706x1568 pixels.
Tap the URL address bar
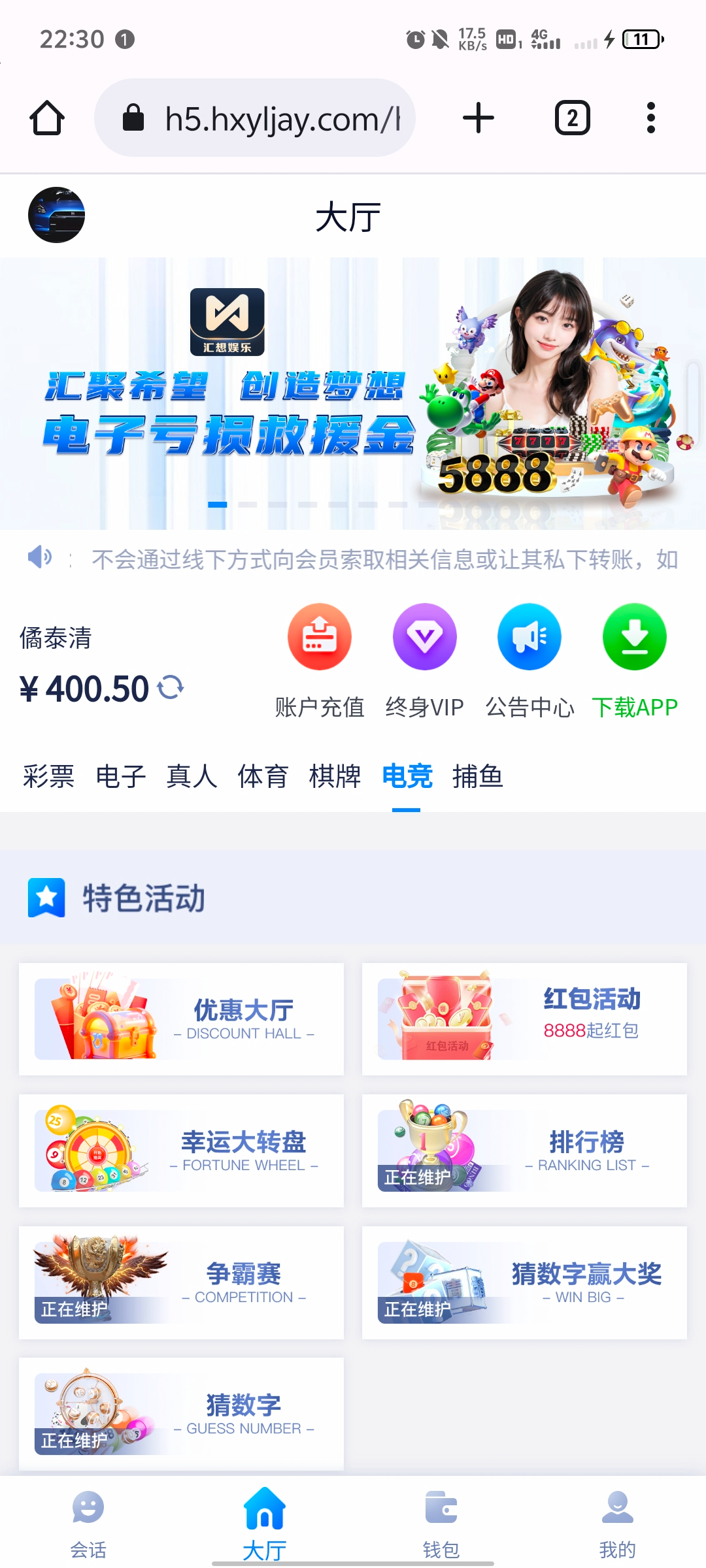coord(255,118)
